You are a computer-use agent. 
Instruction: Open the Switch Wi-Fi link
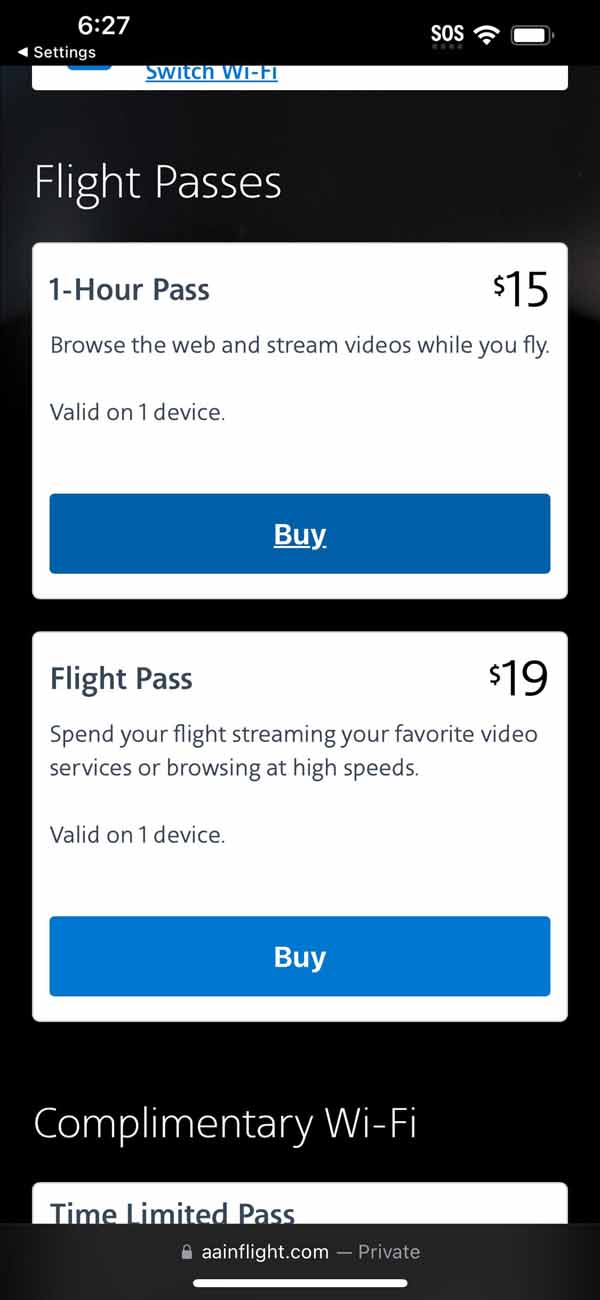coord(211,73)
